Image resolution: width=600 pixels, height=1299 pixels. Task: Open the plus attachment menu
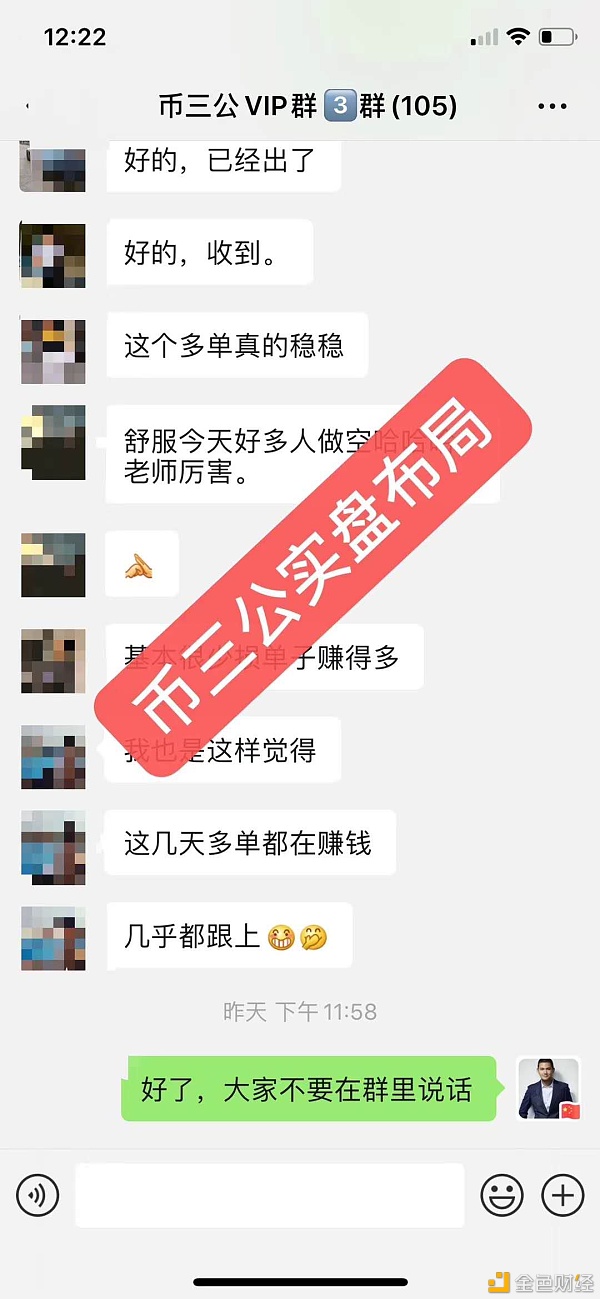[562, 1194]
